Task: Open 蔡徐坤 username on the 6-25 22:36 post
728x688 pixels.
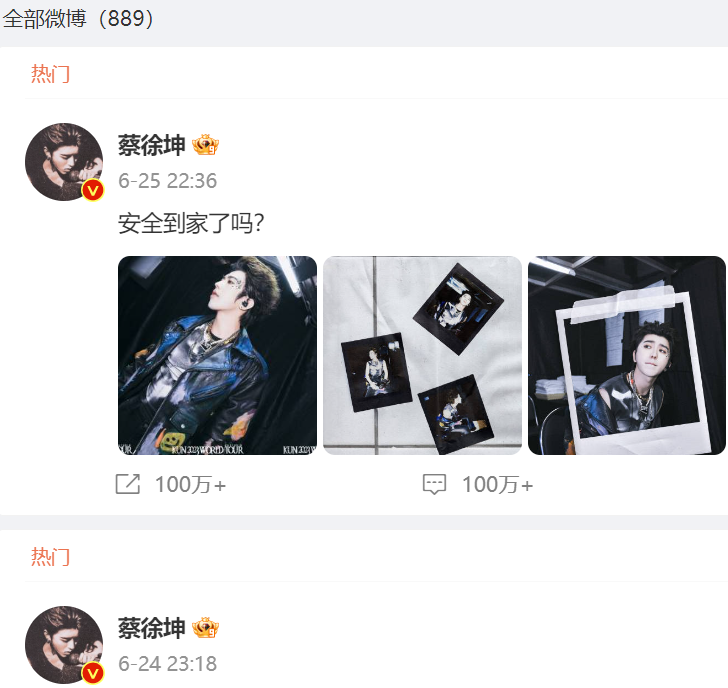Action: click(151, 145)
